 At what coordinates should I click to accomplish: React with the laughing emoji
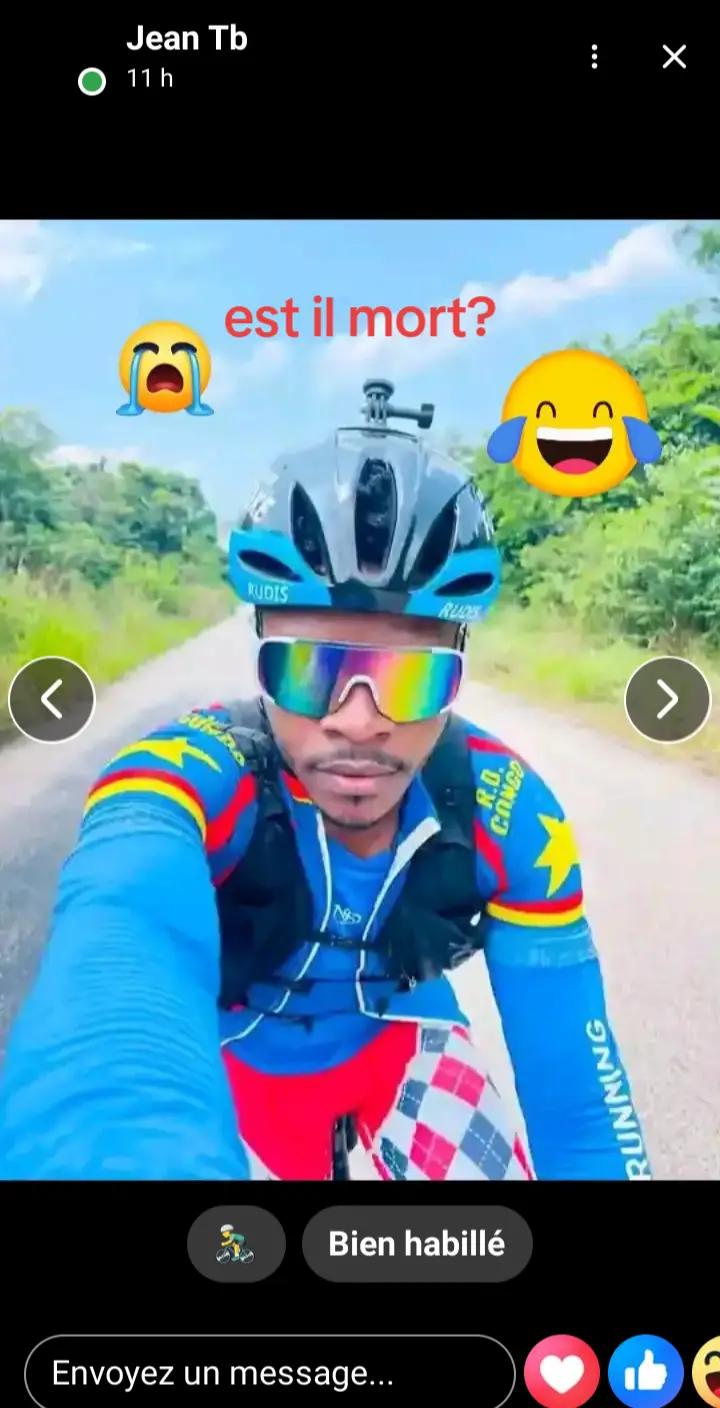point(707,1373)
